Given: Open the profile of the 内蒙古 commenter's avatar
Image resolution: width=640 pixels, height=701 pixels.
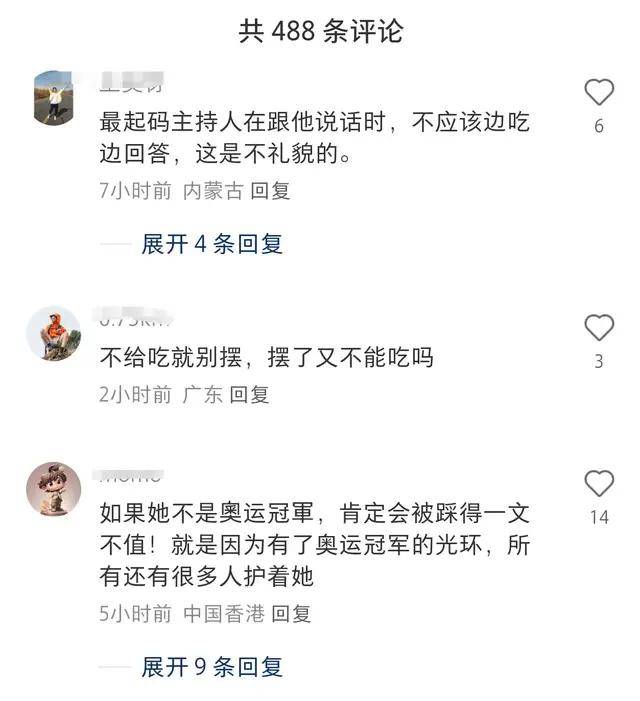Looking at the screenshot, I should [54, 97].
